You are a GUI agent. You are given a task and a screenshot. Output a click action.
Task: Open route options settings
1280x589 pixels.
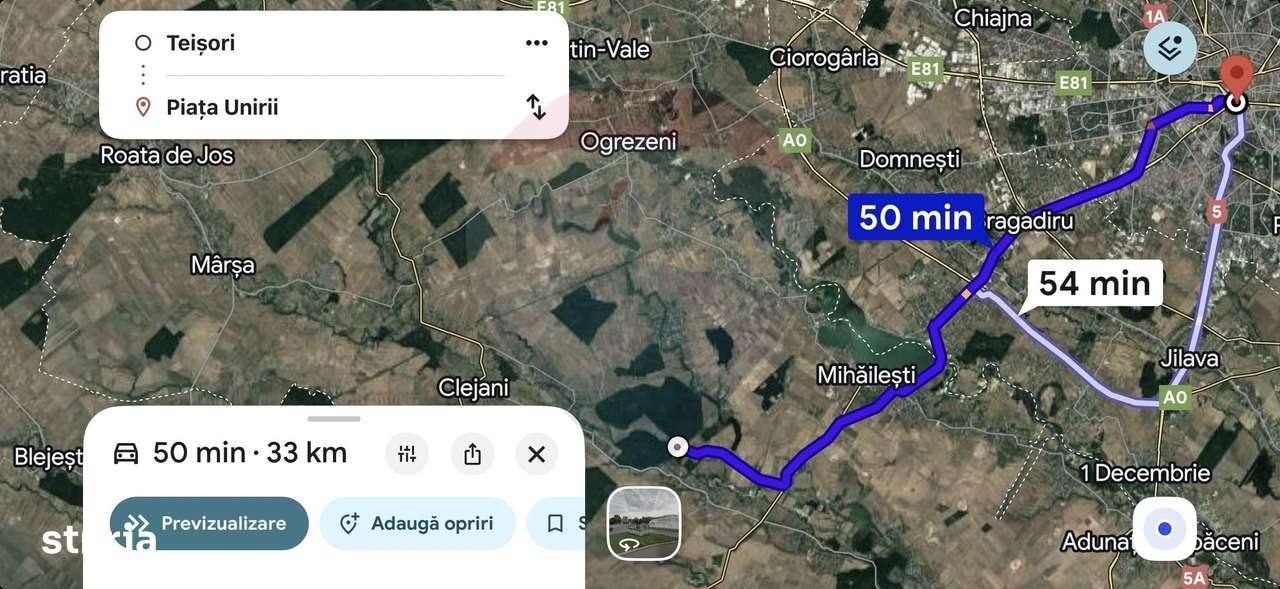tap(407, 454)
